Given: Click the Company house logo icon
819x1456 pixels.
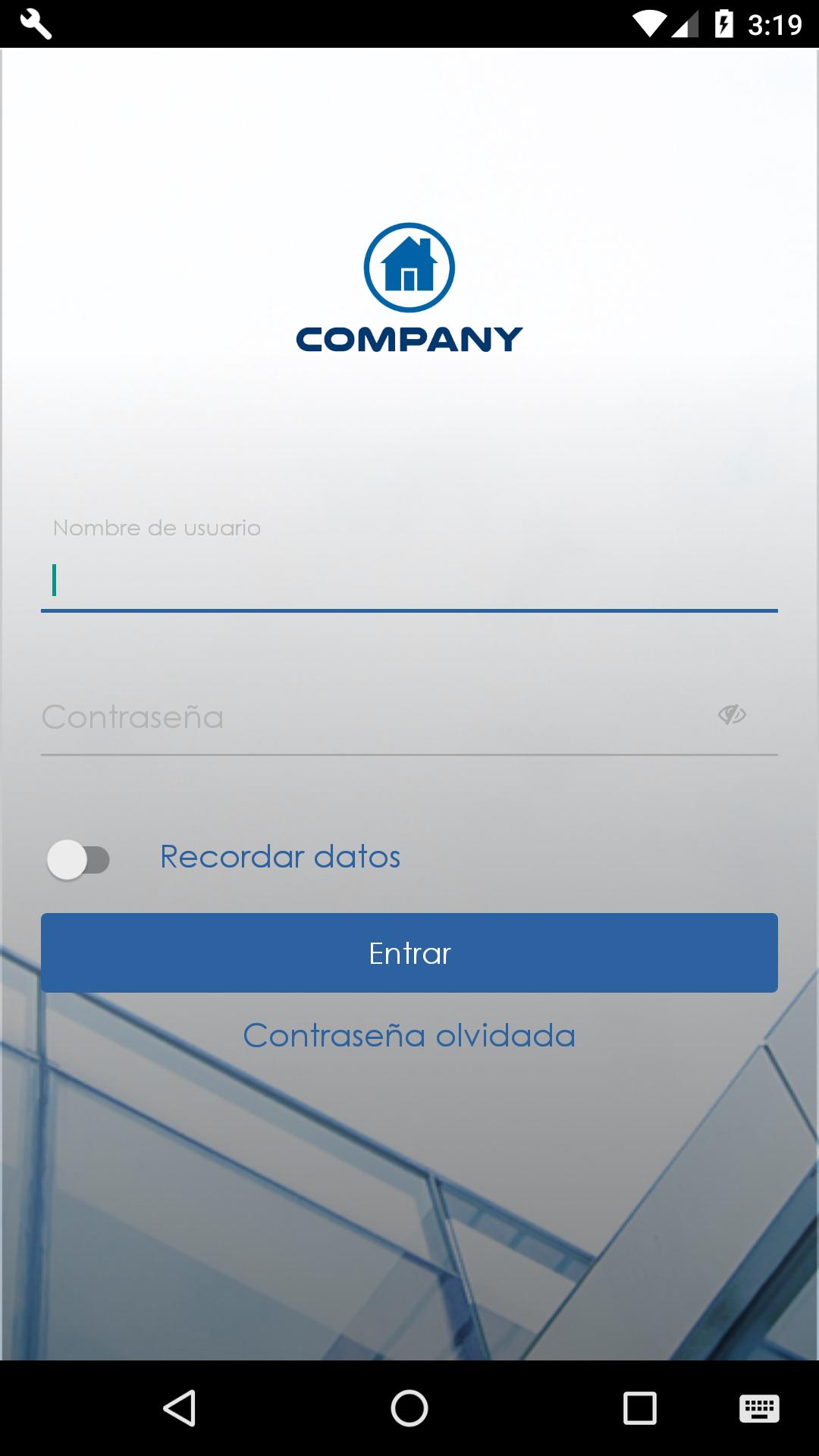Looking at the screenshot, I should [409, 267].
